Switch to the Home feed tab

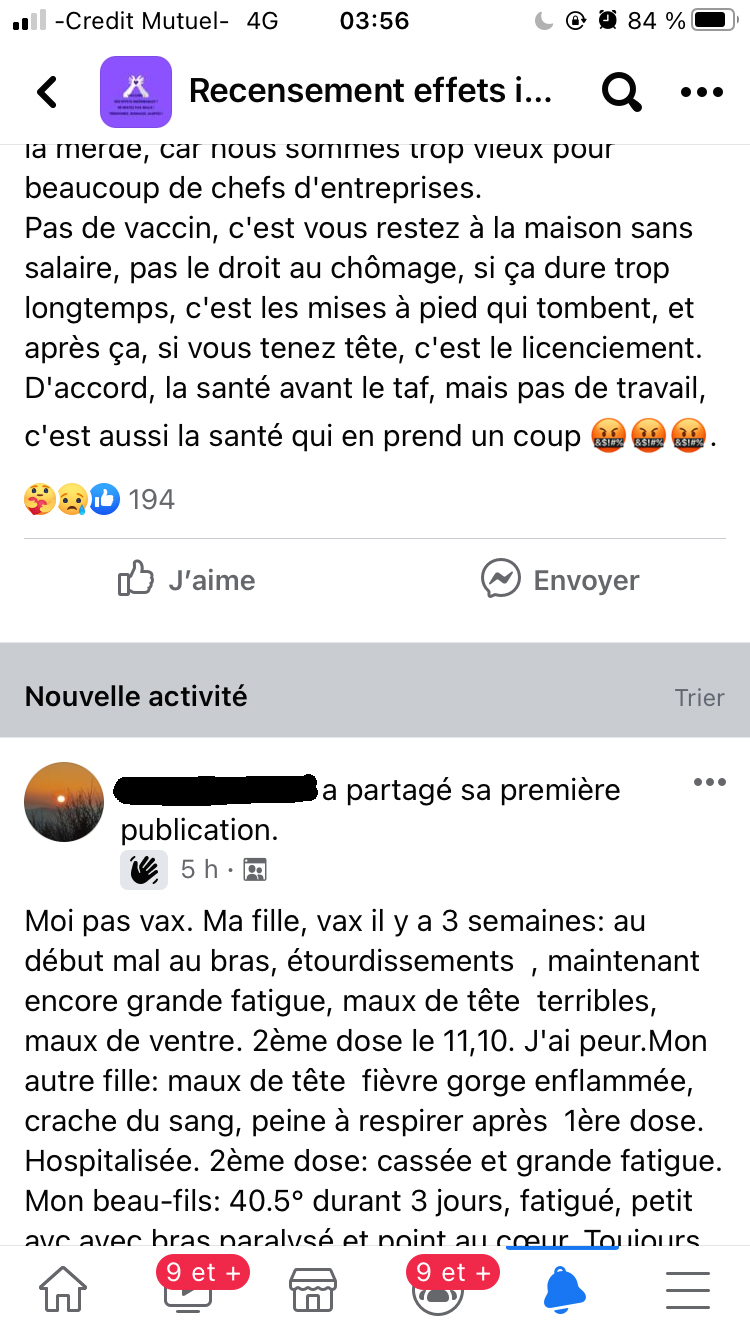[62, 1290]
